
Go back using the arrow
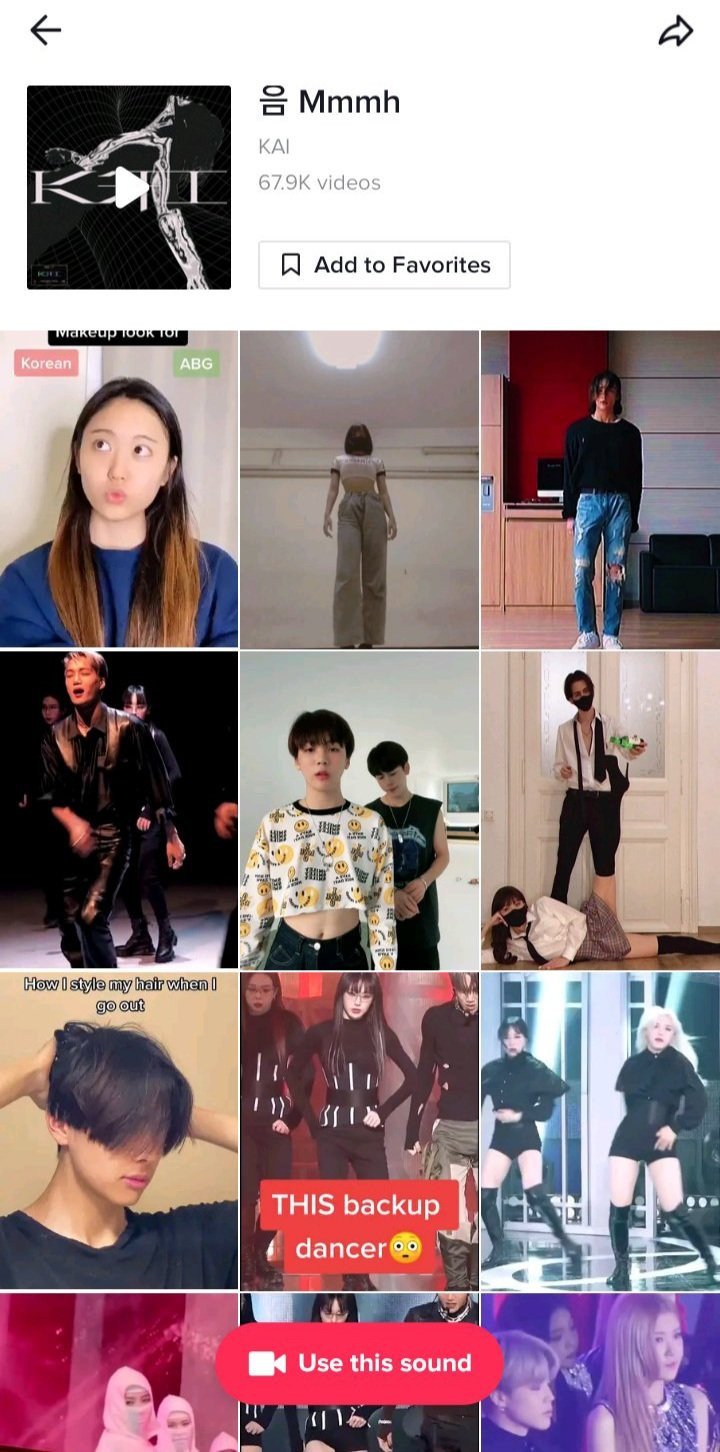click(46, 31)
